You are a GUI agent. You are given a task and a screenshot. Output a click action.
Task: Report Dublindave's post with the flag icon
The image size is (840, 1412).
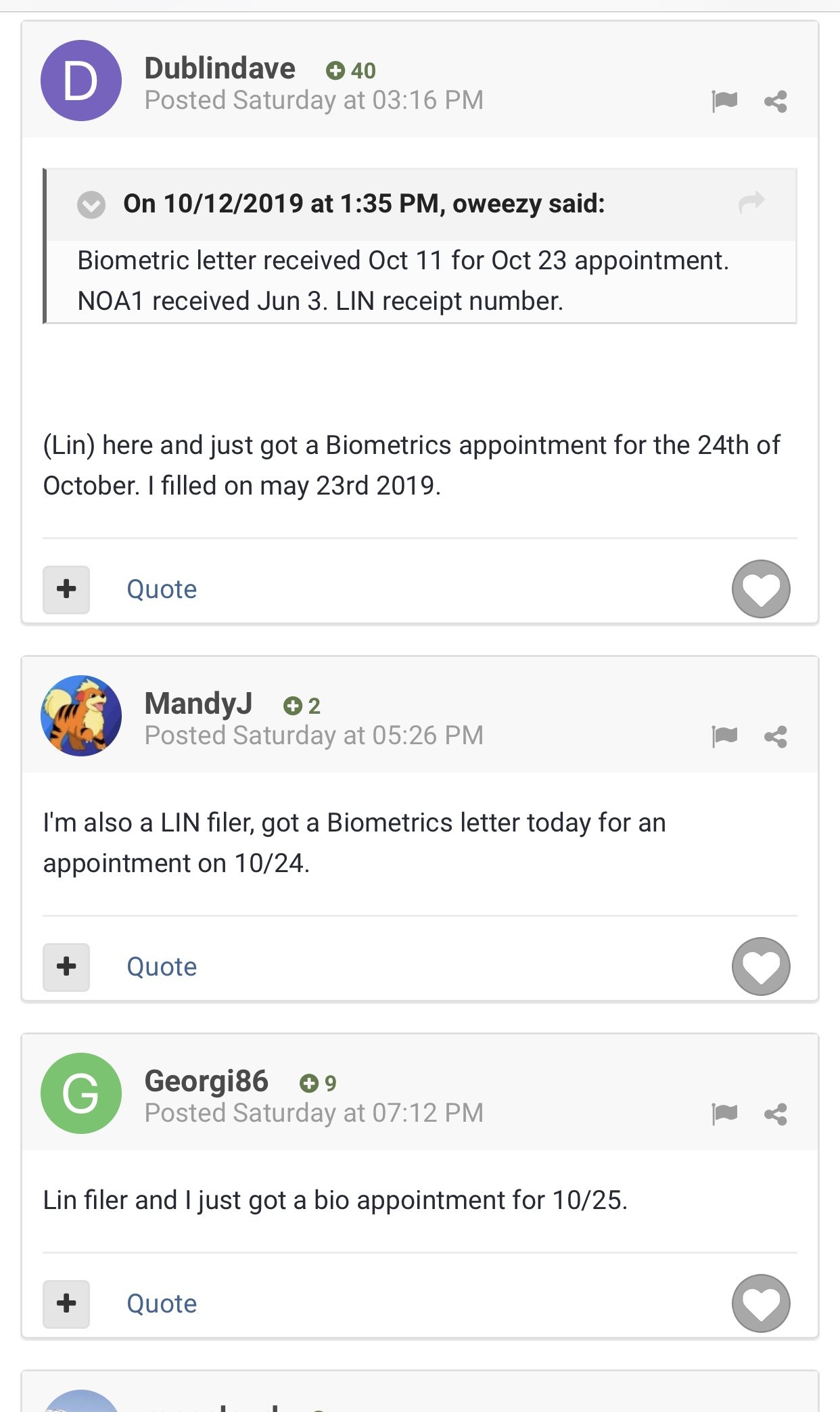click(724, 101)
